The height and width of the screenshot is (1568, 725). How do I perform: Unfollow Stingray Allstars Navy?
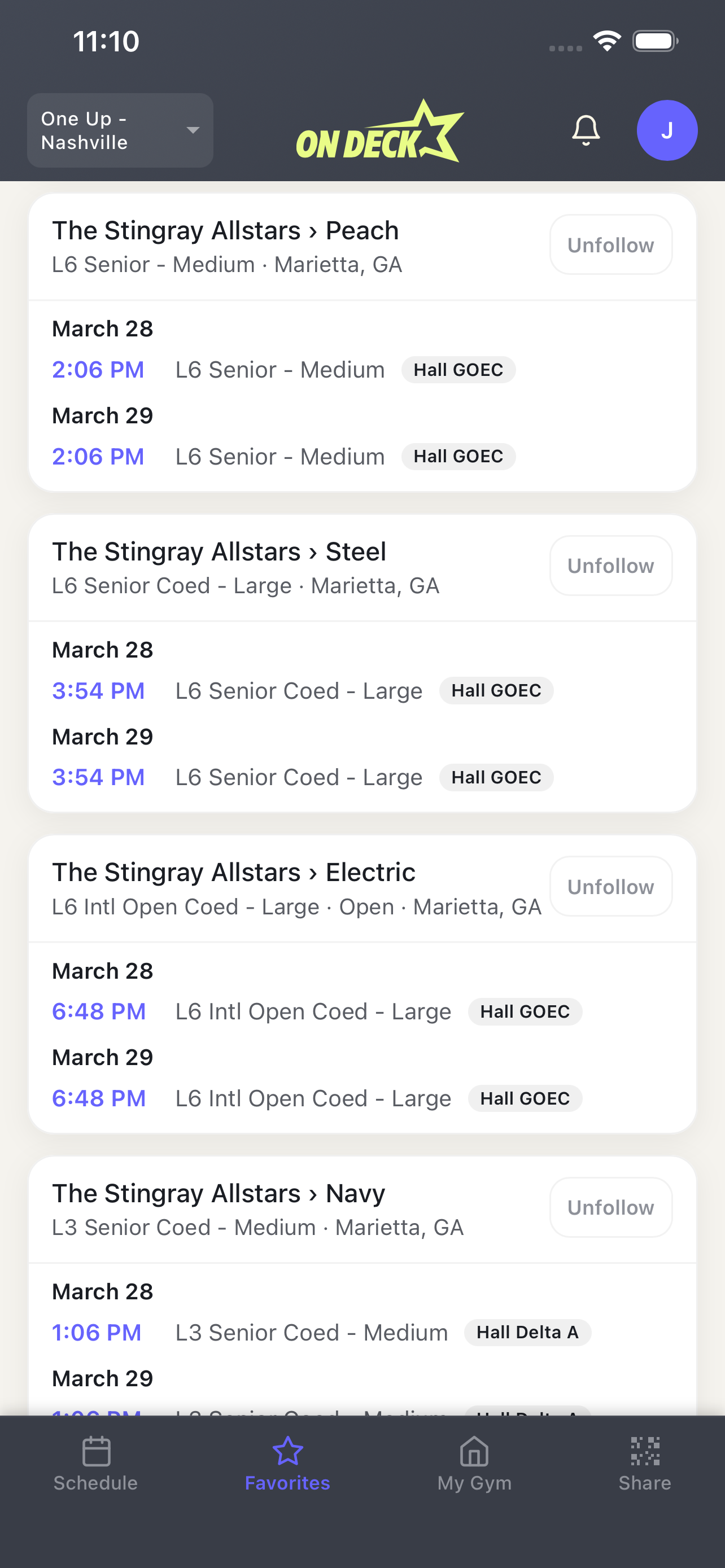610,1207
